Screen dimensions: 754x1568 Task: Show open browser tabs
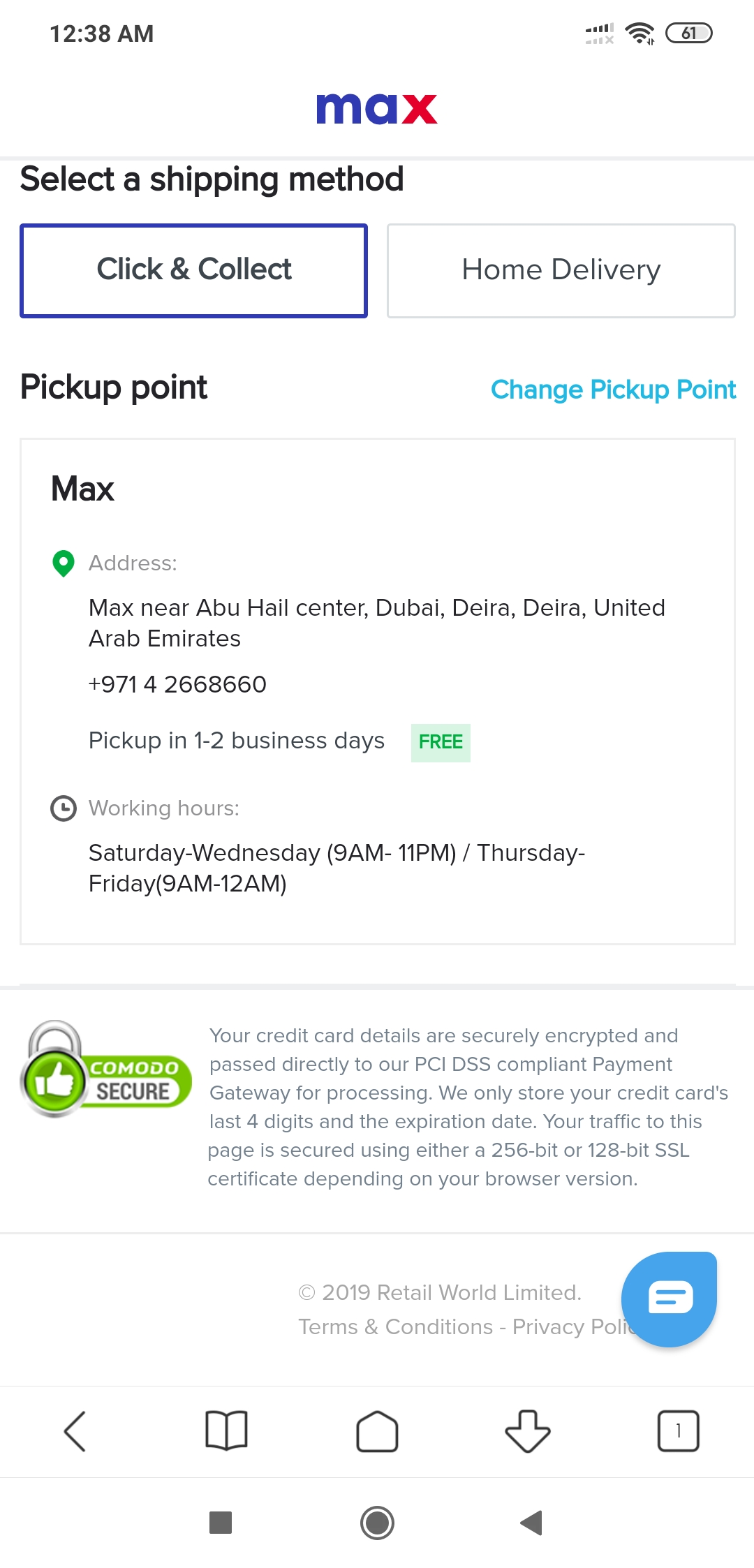point(678,1431)
